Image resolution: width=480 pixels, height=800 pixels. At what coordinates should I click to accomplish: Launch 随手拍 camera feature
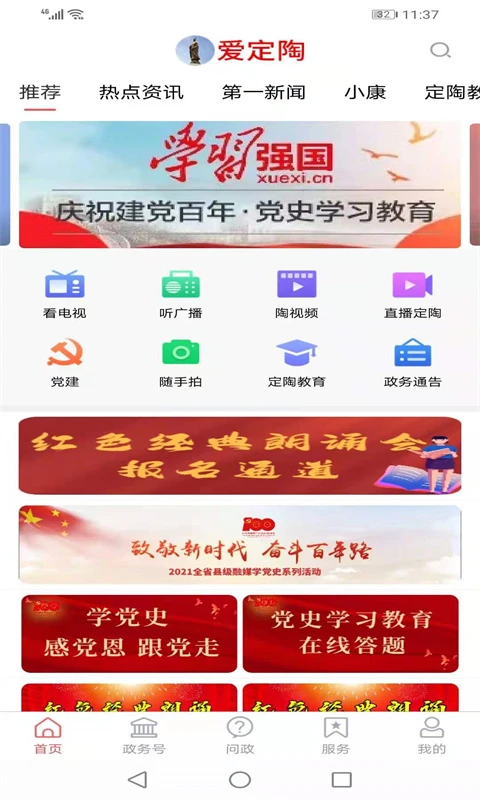(x=181, y=363)
